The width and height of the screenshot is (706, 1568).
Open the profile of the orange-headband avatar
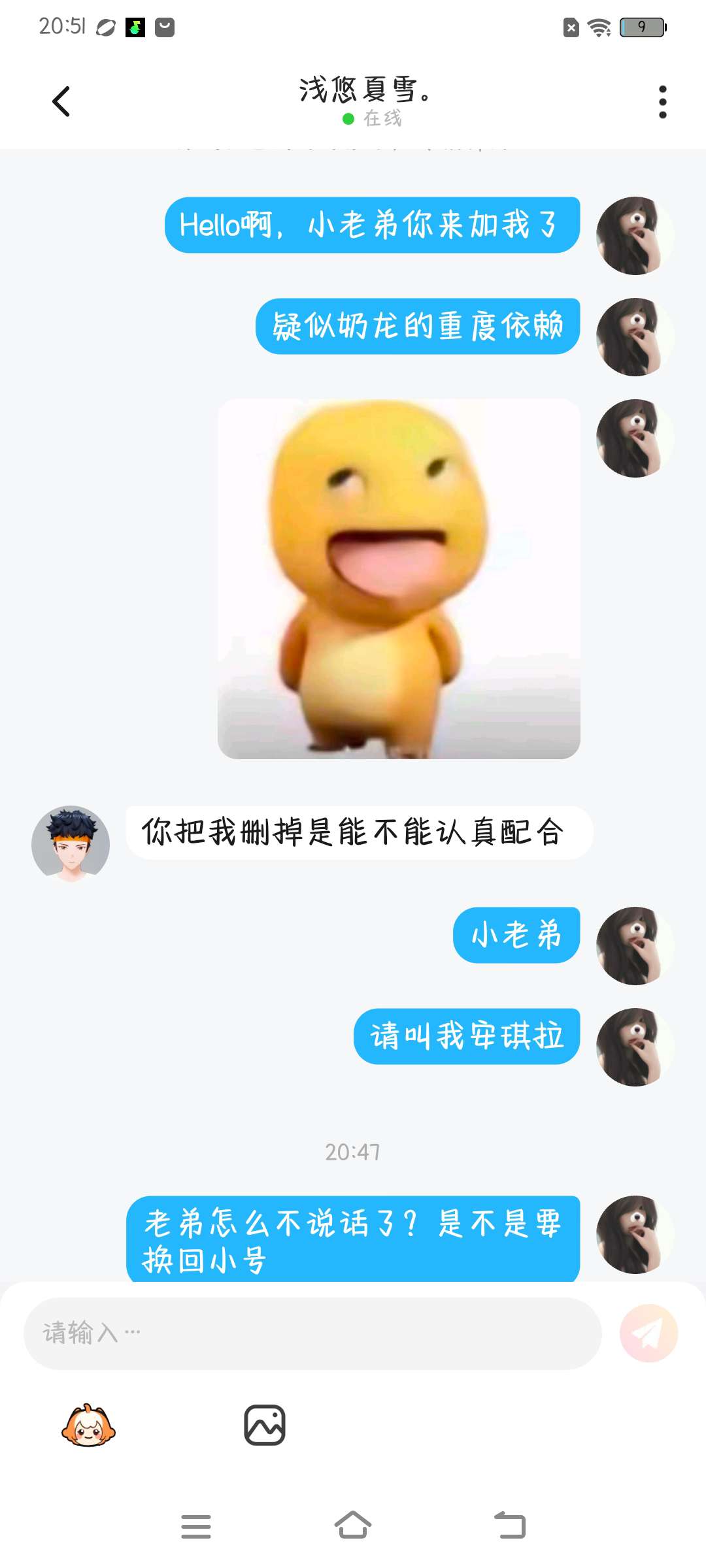click(71, 844)
